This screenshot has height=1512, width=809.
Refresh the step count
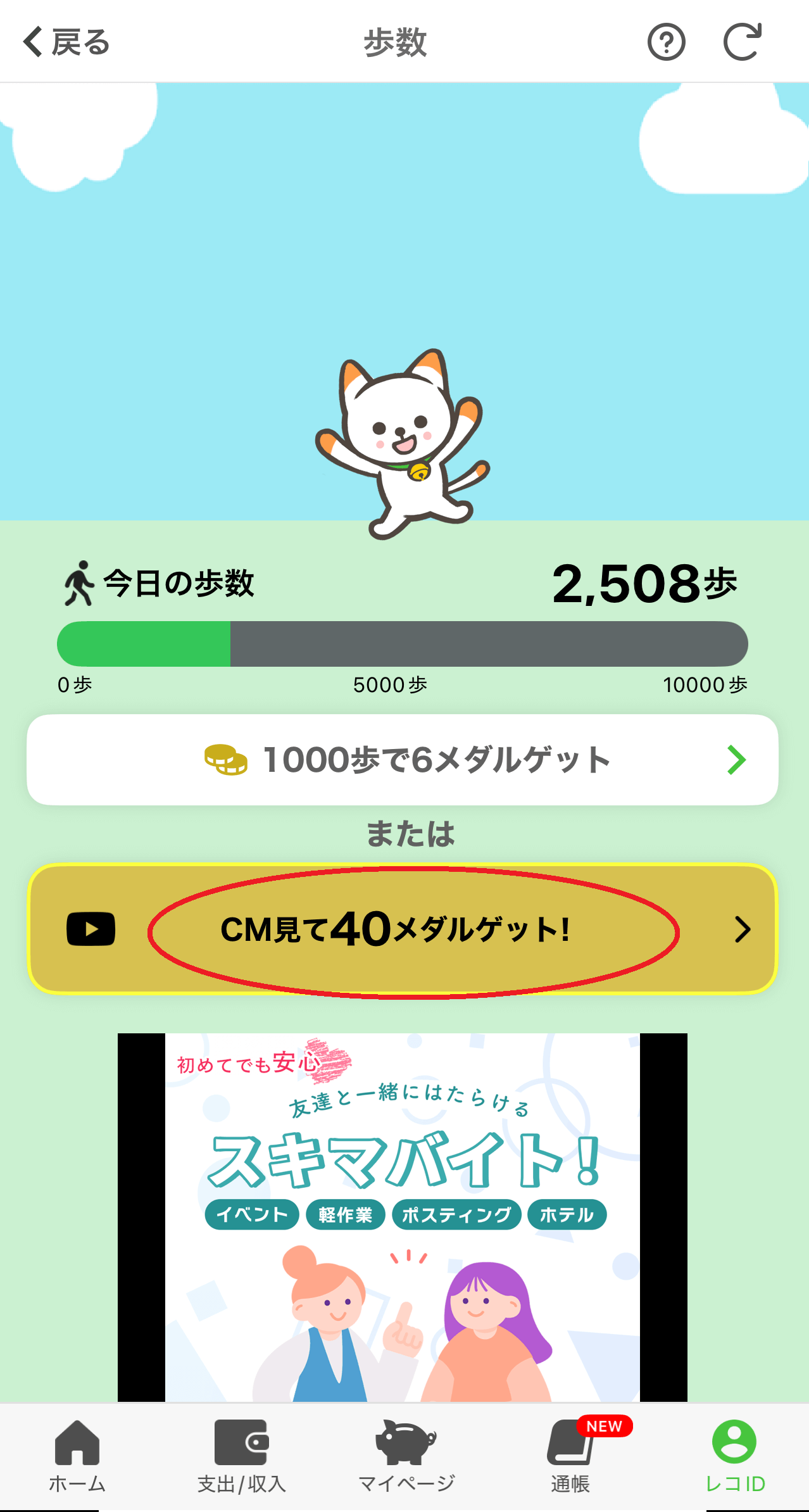(742, 42)
